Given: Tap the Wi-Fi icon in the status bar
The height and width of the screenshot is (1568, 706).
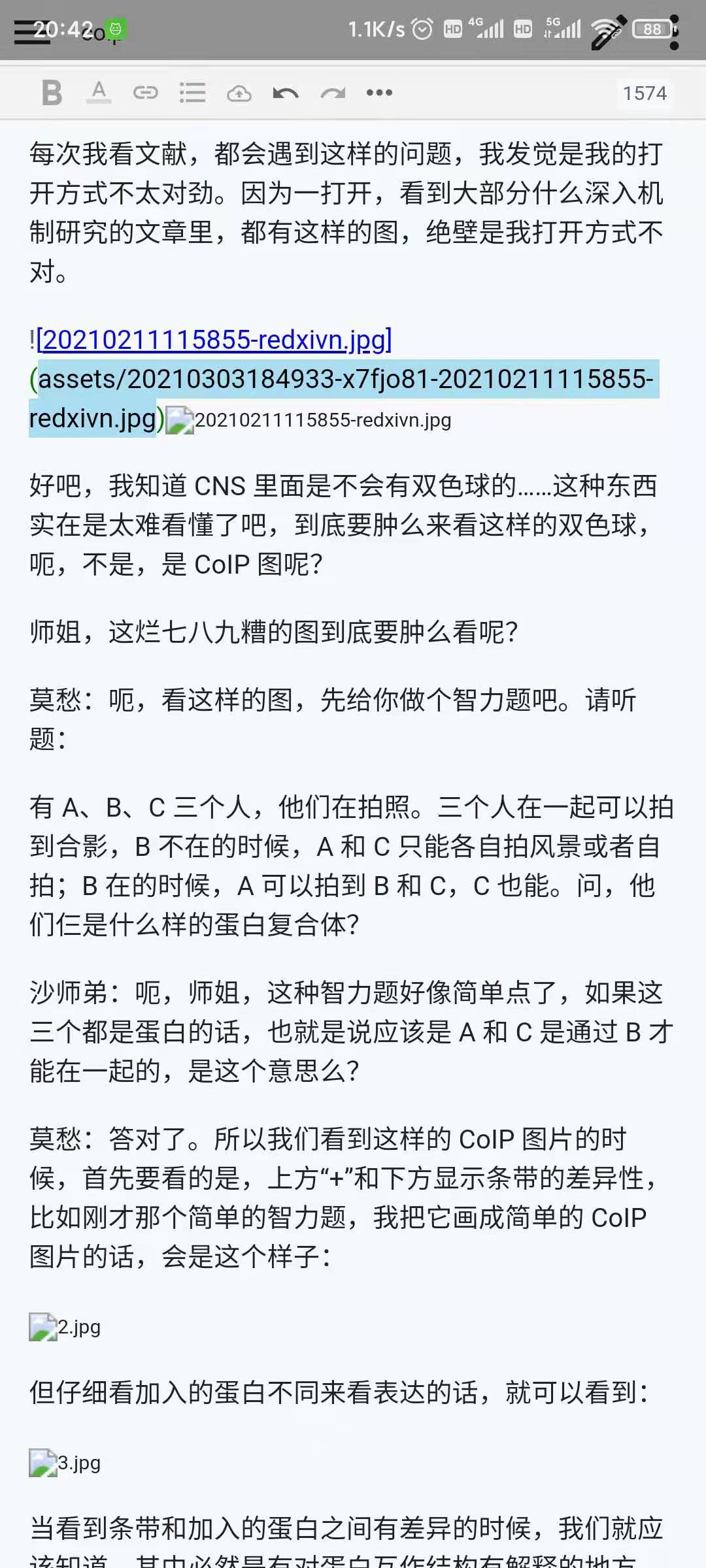Looking at the screenshot, I should [605, 27].
